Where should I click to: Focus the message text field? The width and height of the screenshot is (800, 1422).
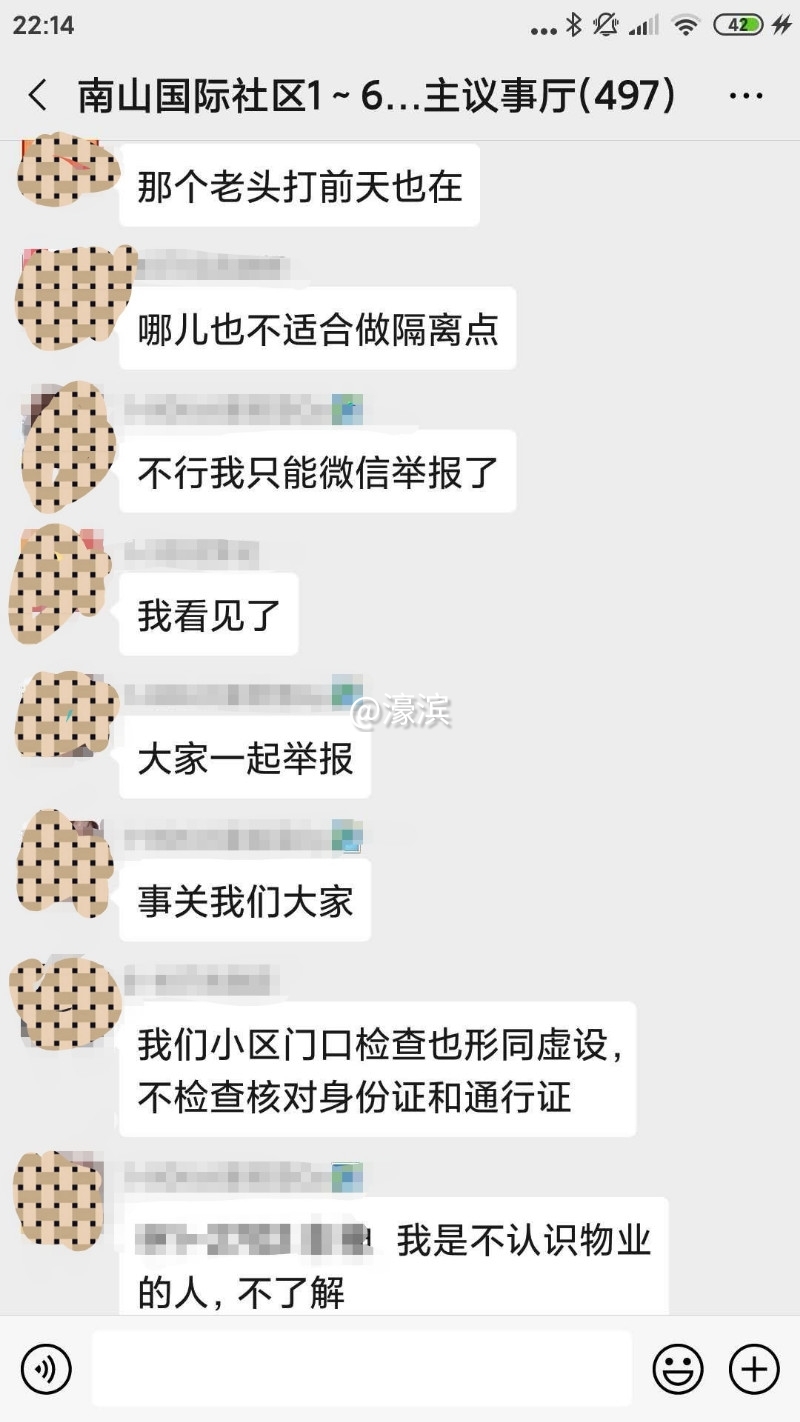[361, 1368]
